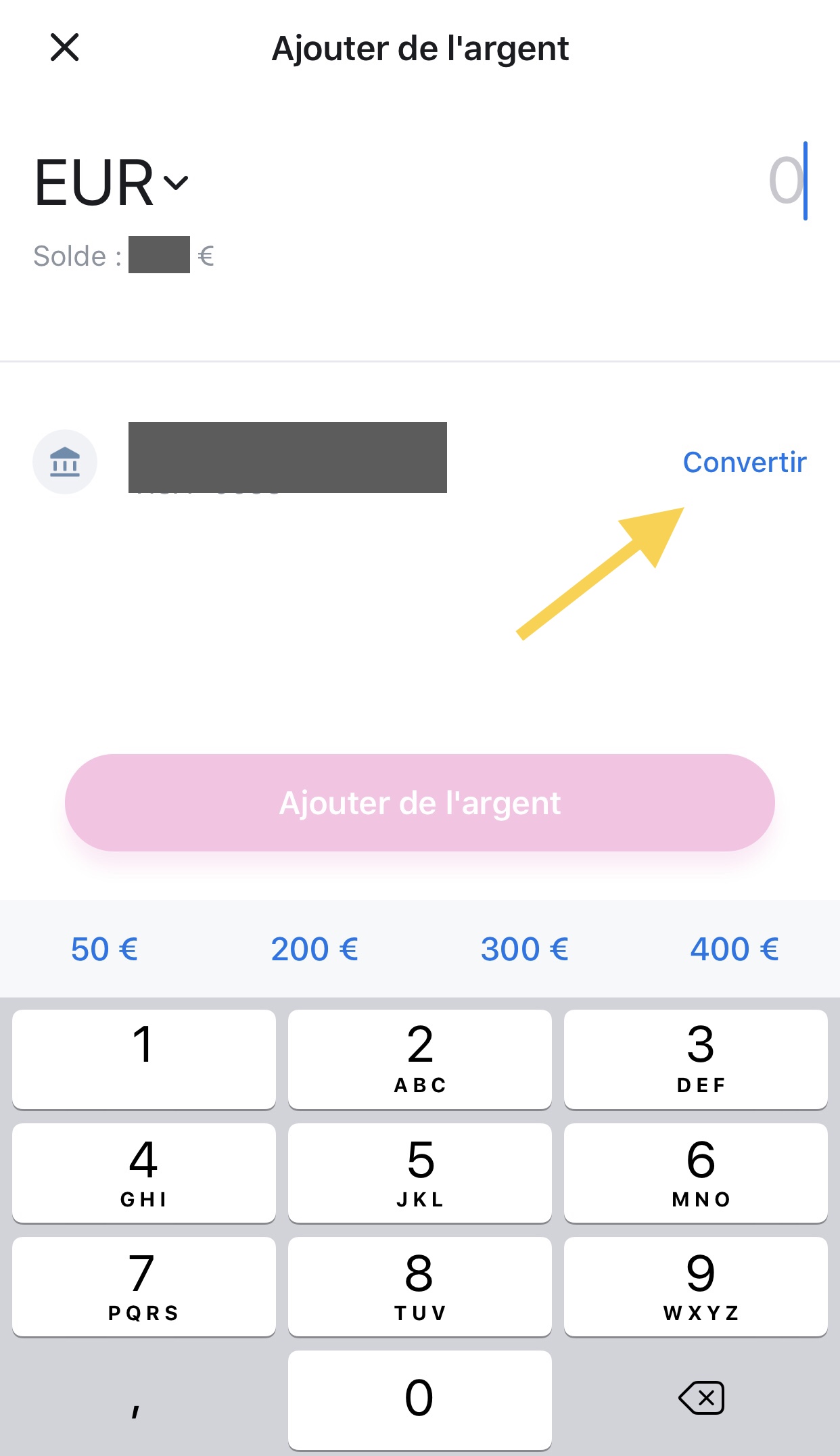
Task: Tap the Convertir link
Action: click(x=744, y=463)
